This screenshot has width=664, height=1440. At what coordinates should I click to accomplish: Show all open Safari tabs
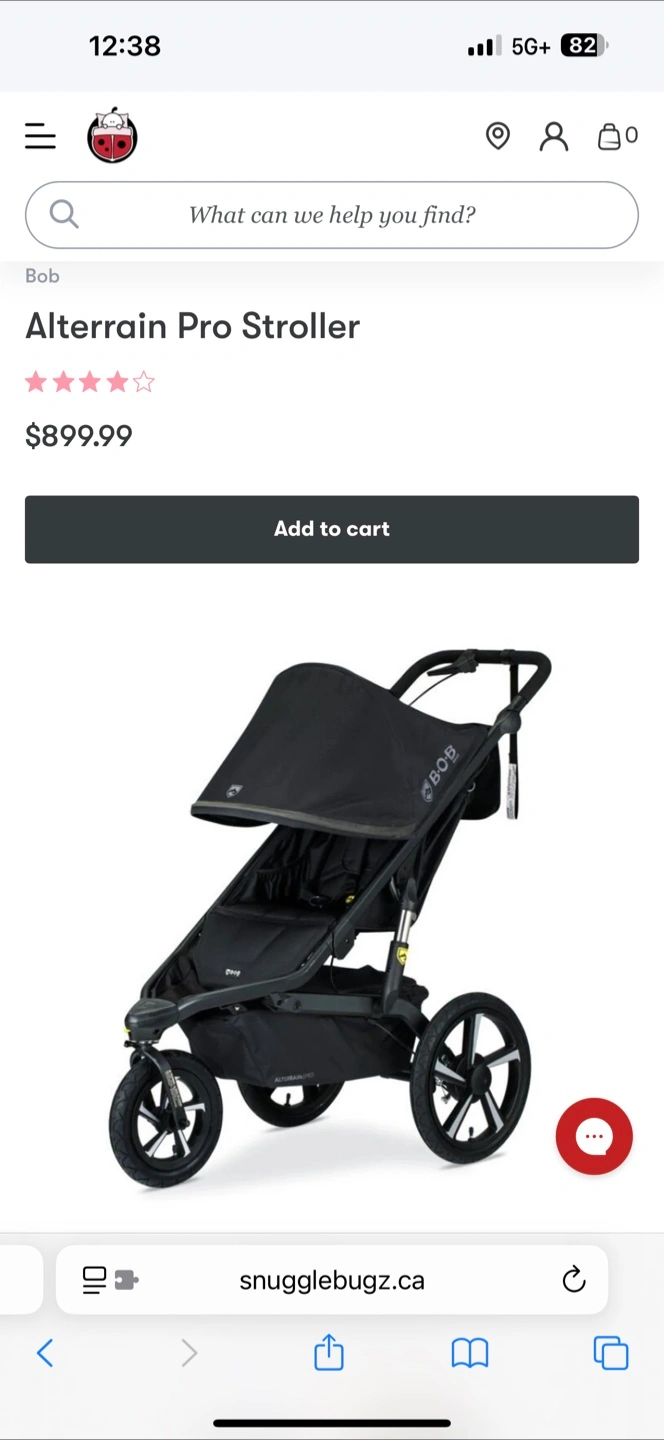pyautogui.click(x=610, y=1354)
